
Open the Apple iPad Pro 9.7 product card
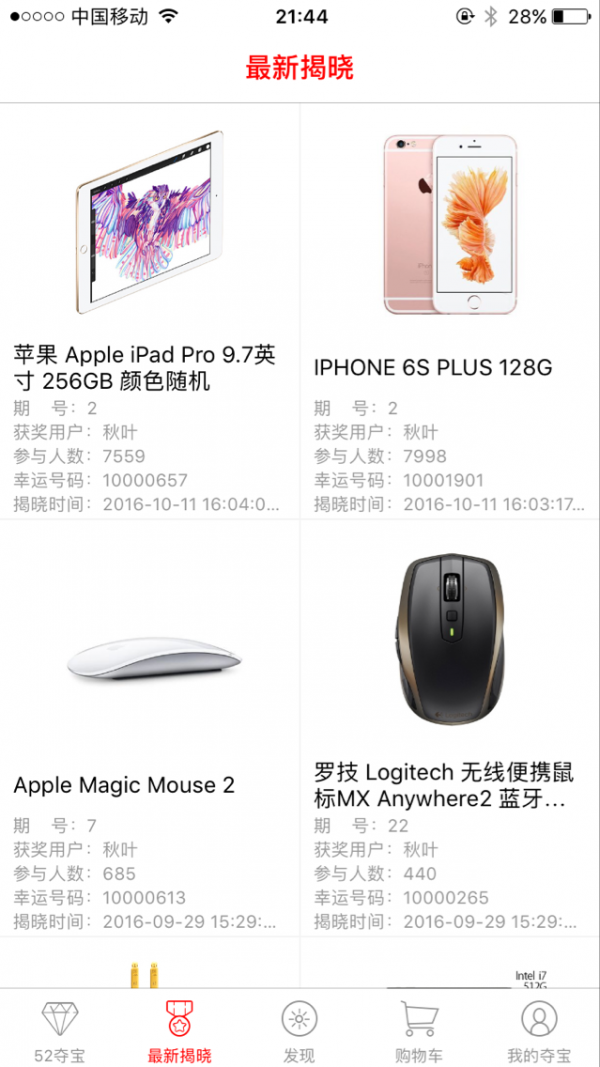(150, 310)
